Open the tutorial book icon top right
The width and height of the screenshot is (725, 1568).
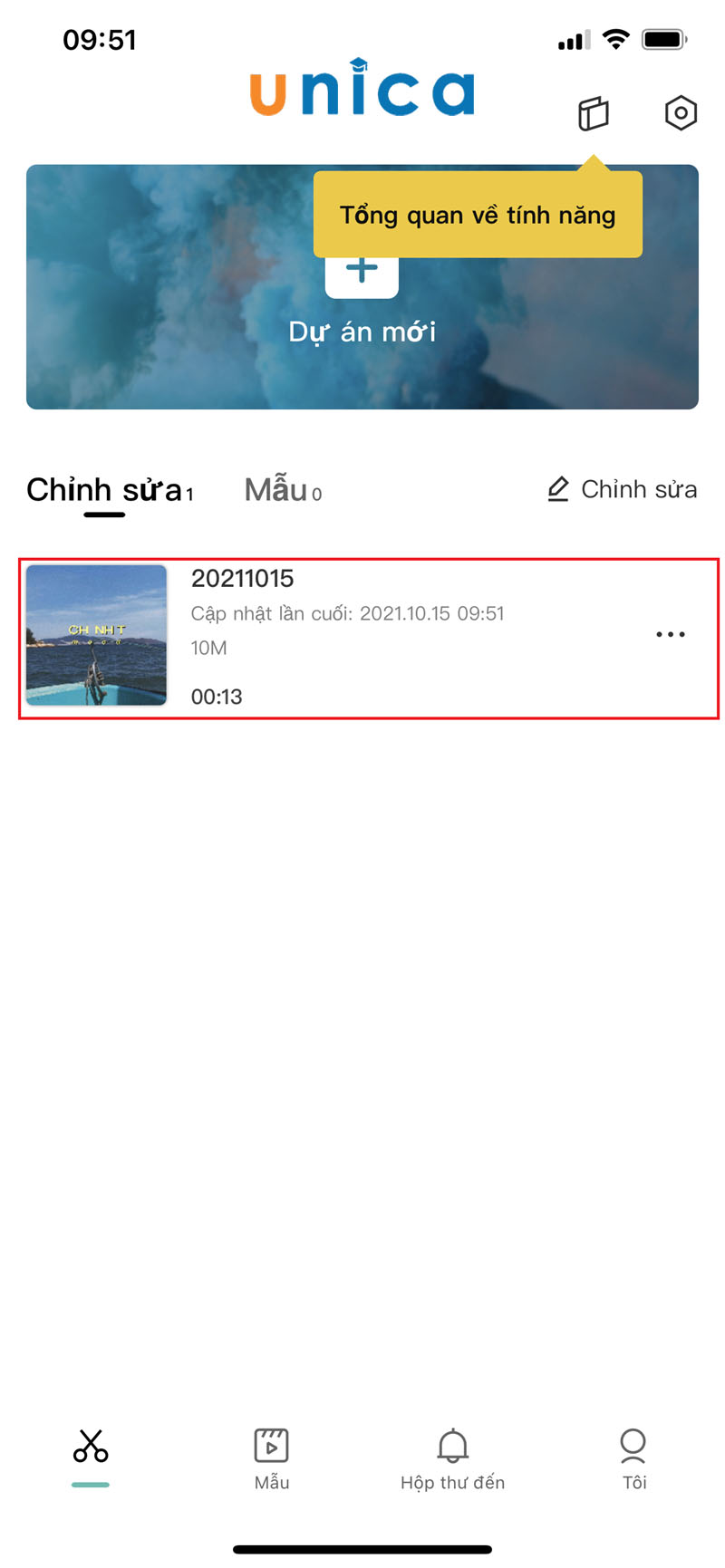594,112
